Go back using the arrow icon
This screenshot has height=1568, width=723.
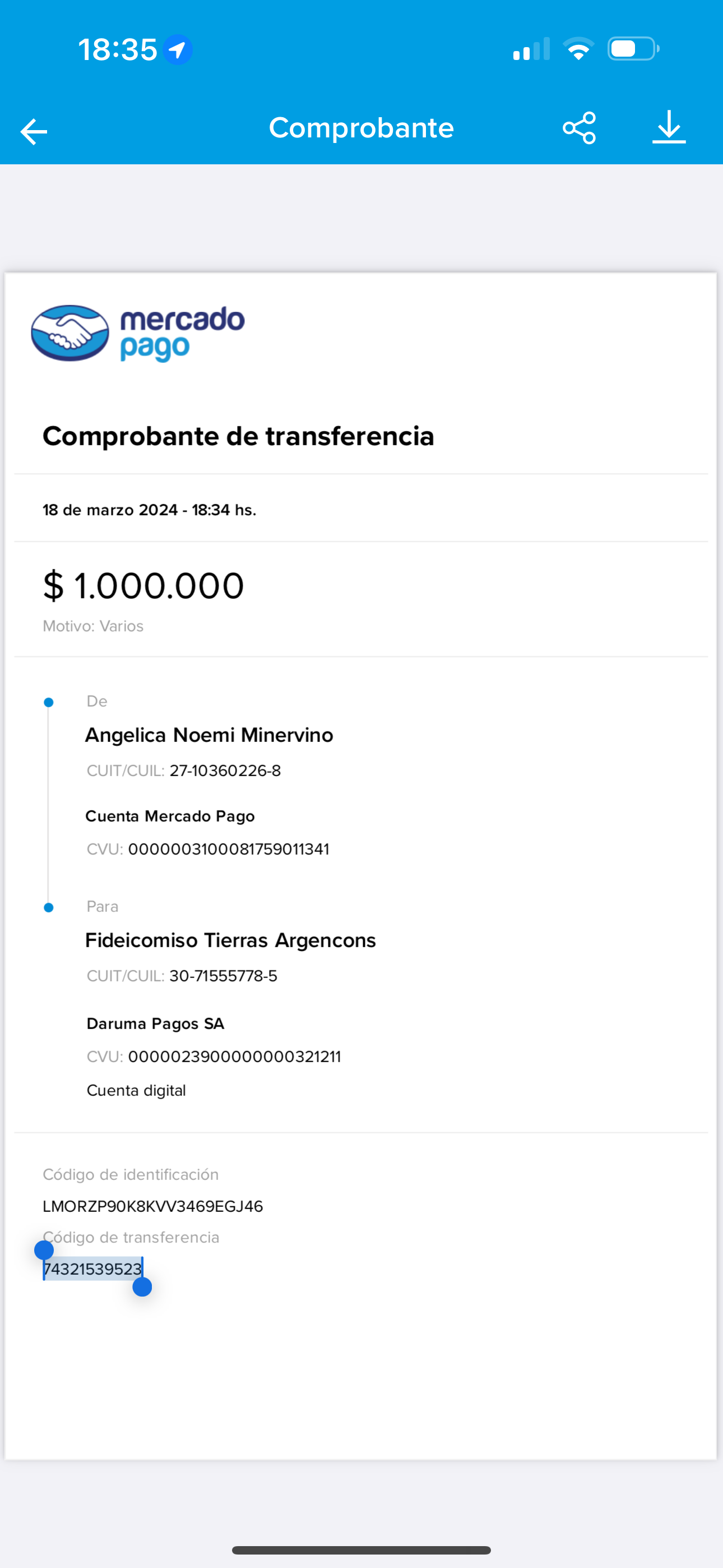pos(34,131)
